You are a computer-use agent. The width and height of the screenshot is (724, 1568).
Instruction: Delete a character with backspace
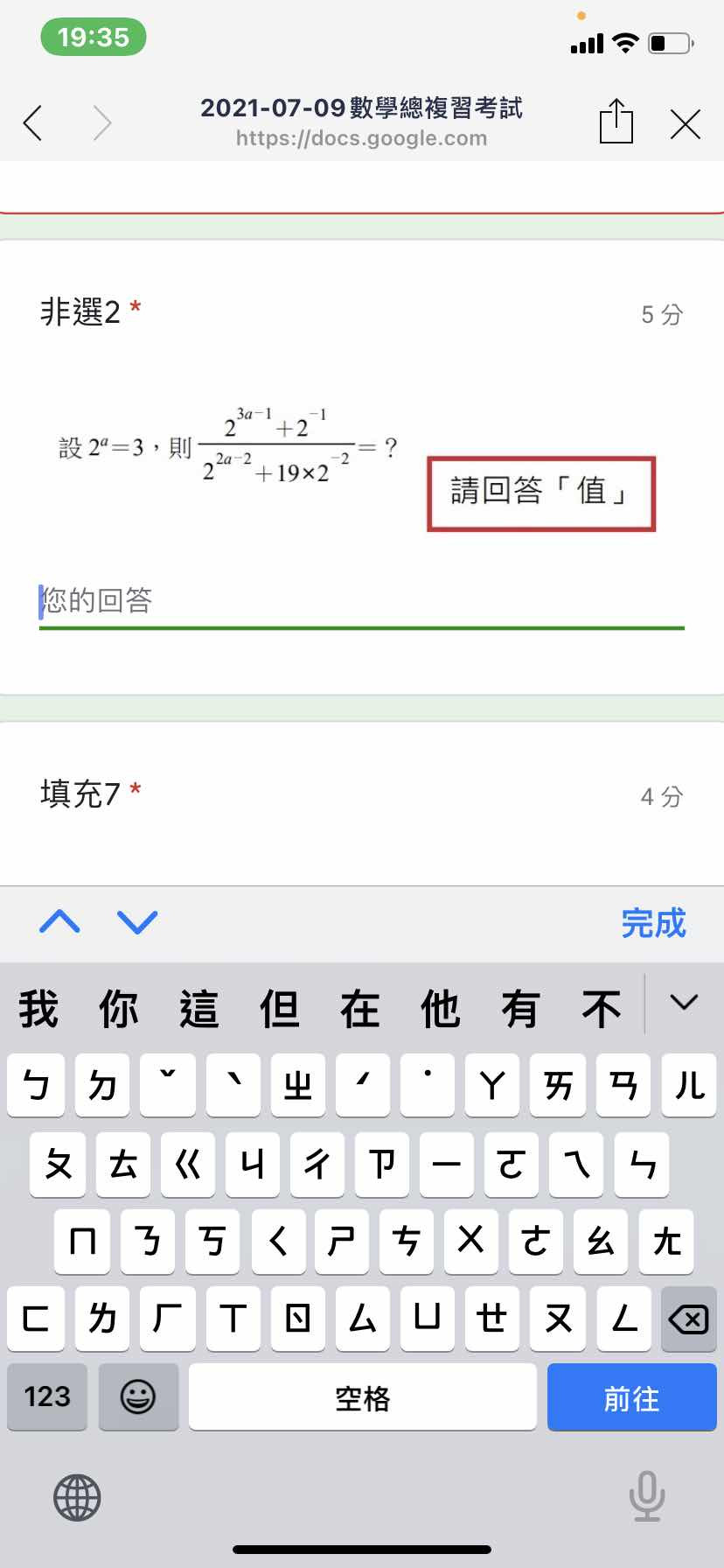(688, 1319)
